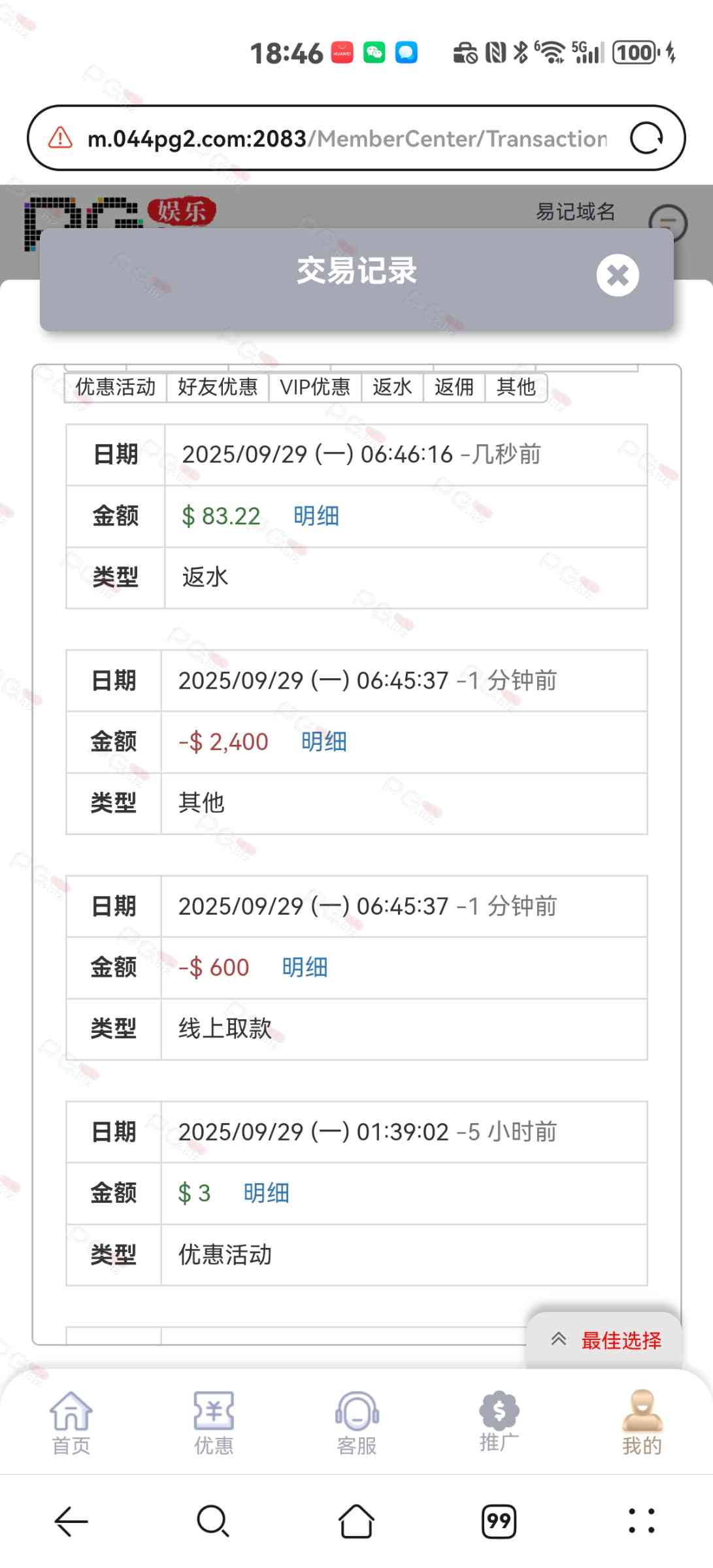Show only 返水 records
The height and width of the screenshot is (1568, 713).
tap(392, 387)
